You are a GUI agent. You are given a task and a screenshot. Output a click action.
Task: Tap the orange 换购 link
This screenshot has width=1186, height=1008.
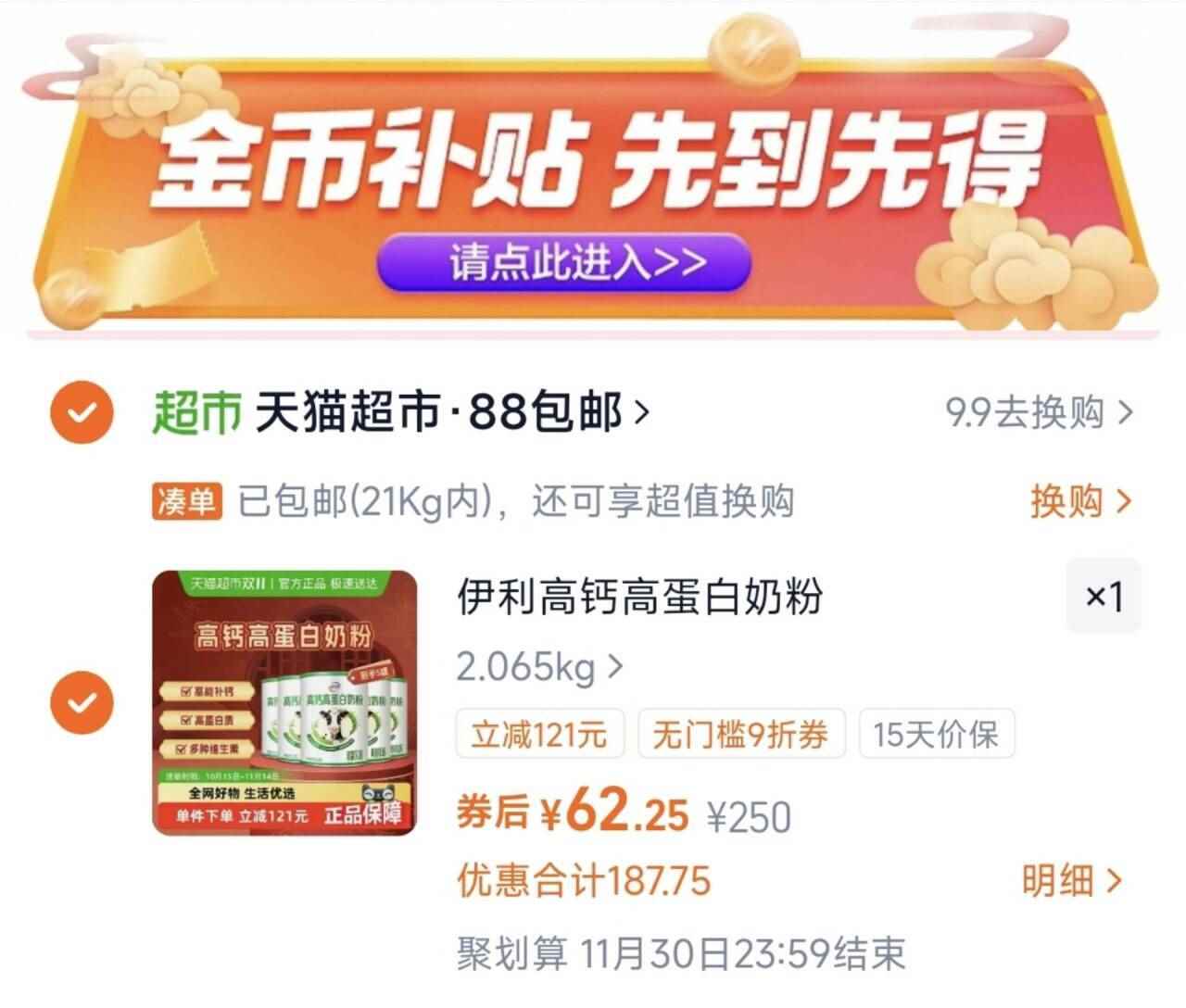pyautogui.click(x=1080, y=501)
